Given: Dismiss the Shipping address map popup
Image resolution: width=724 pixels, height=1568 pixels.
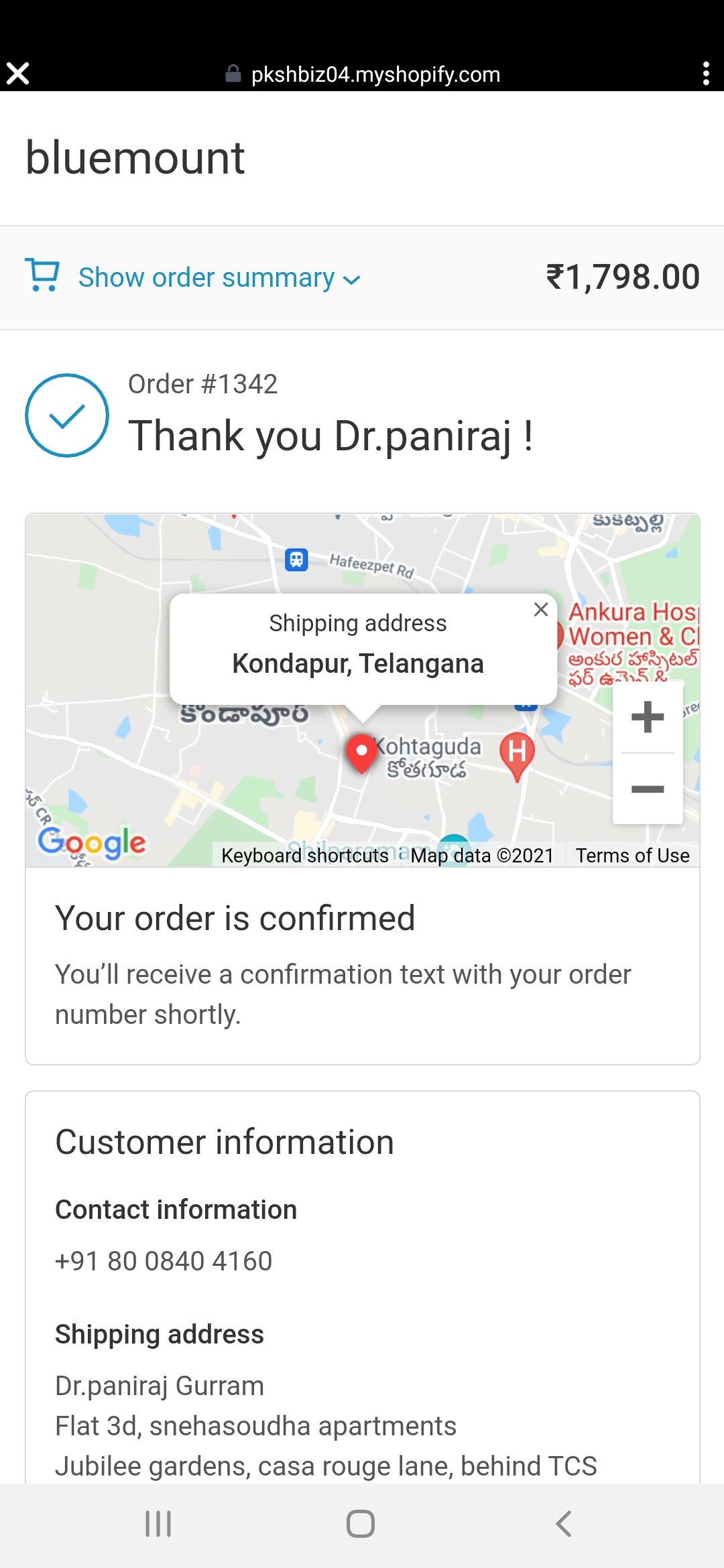Looking at the screenshot, I should [x=541, y=609].
